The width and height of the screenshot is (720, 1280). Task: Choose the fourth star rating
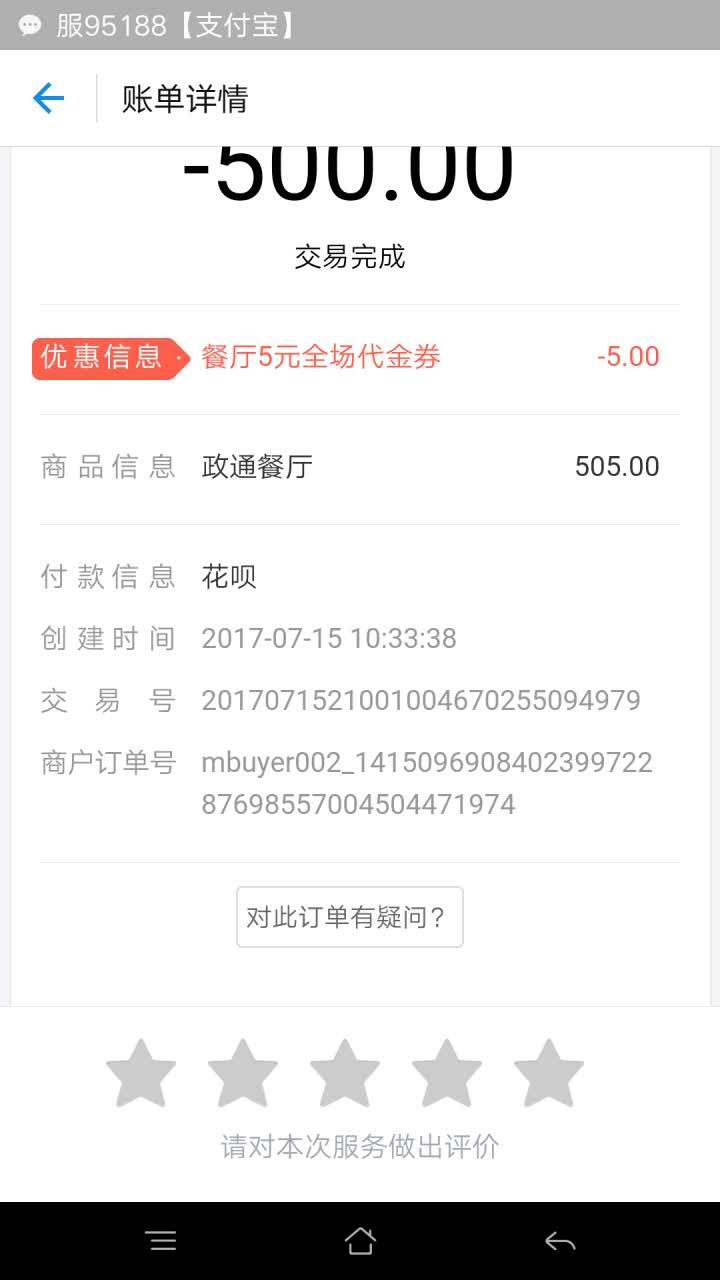point(447,1073)
